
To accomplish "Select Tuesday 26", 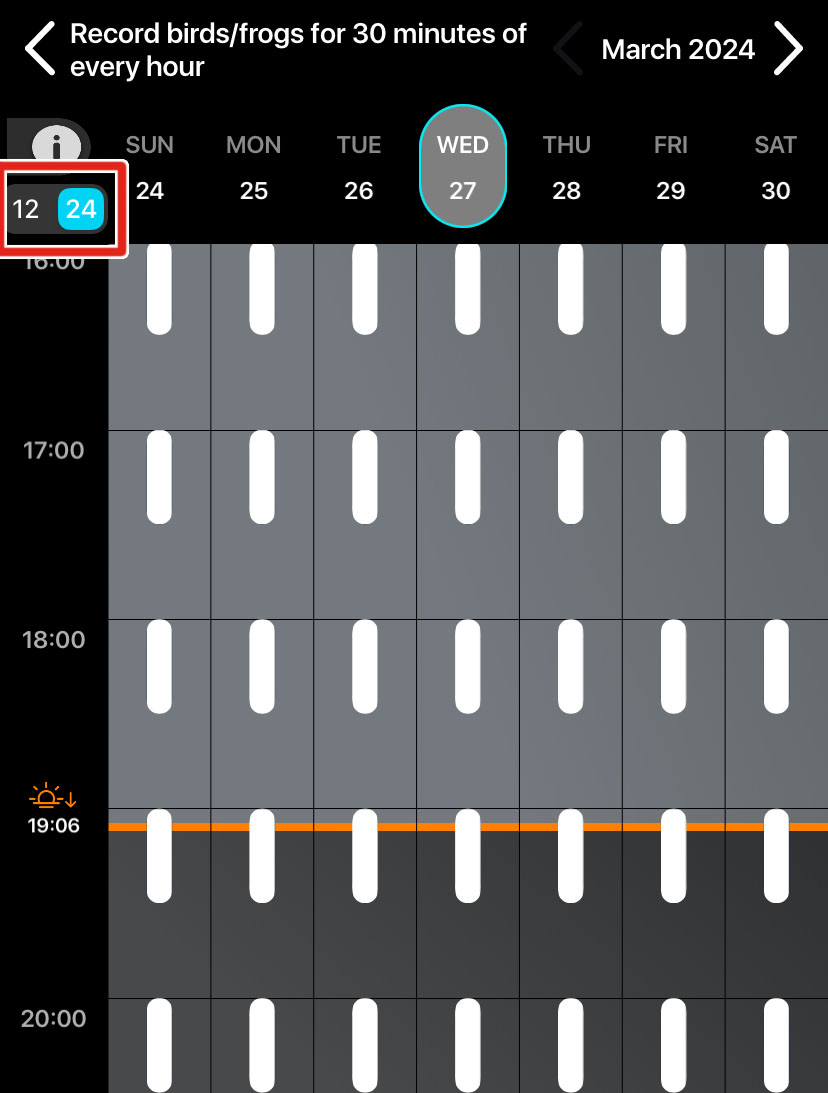I will tap(359, 168).
